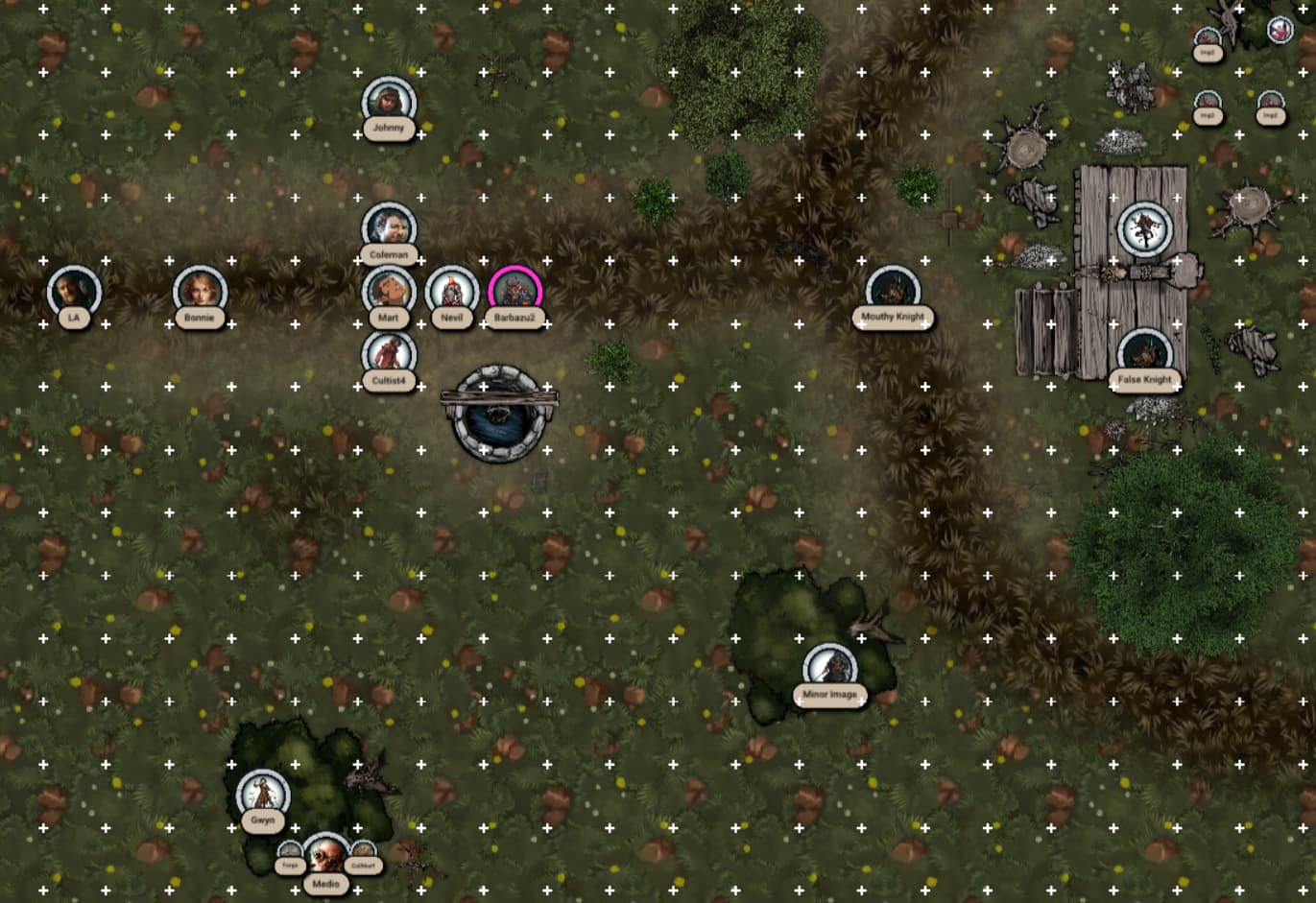Select the Coleman token
This screenshot has height=903, width=1316.
tap(389, 228)
